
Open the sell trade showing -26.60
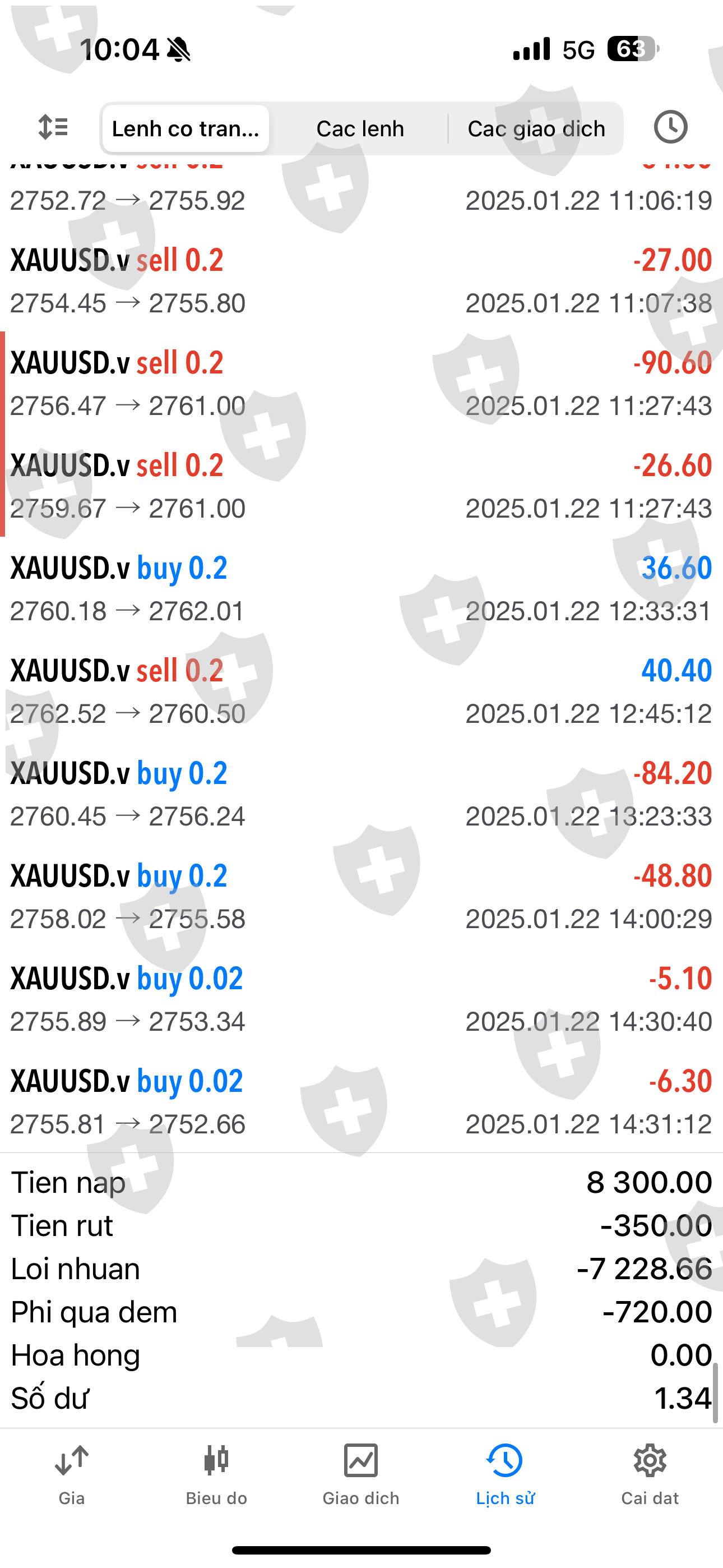361,486
